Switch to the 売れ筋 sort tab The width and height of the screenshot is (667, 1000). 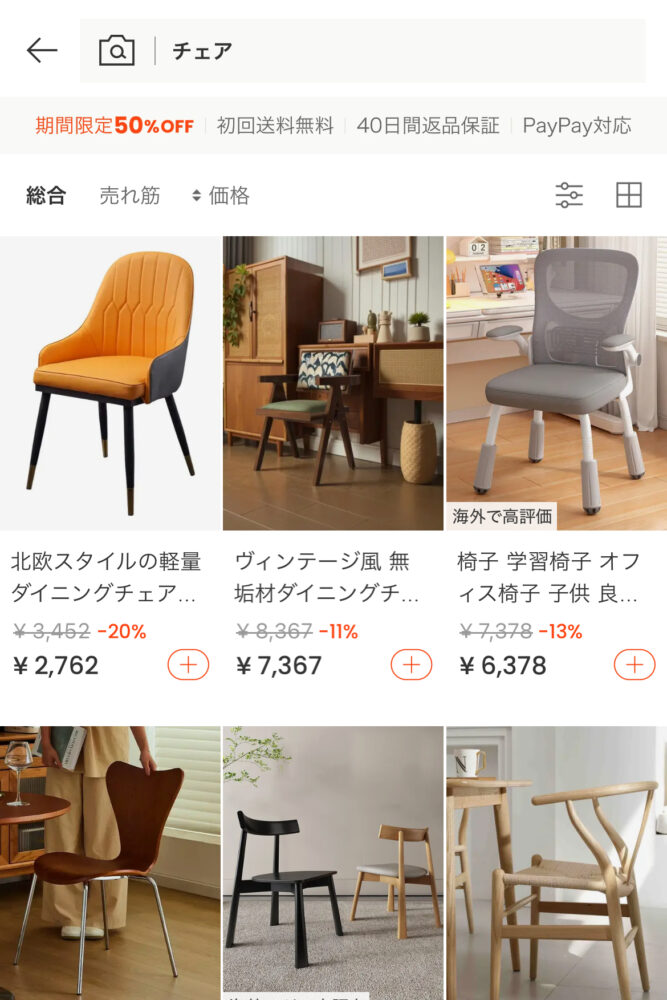pos(129,196)
